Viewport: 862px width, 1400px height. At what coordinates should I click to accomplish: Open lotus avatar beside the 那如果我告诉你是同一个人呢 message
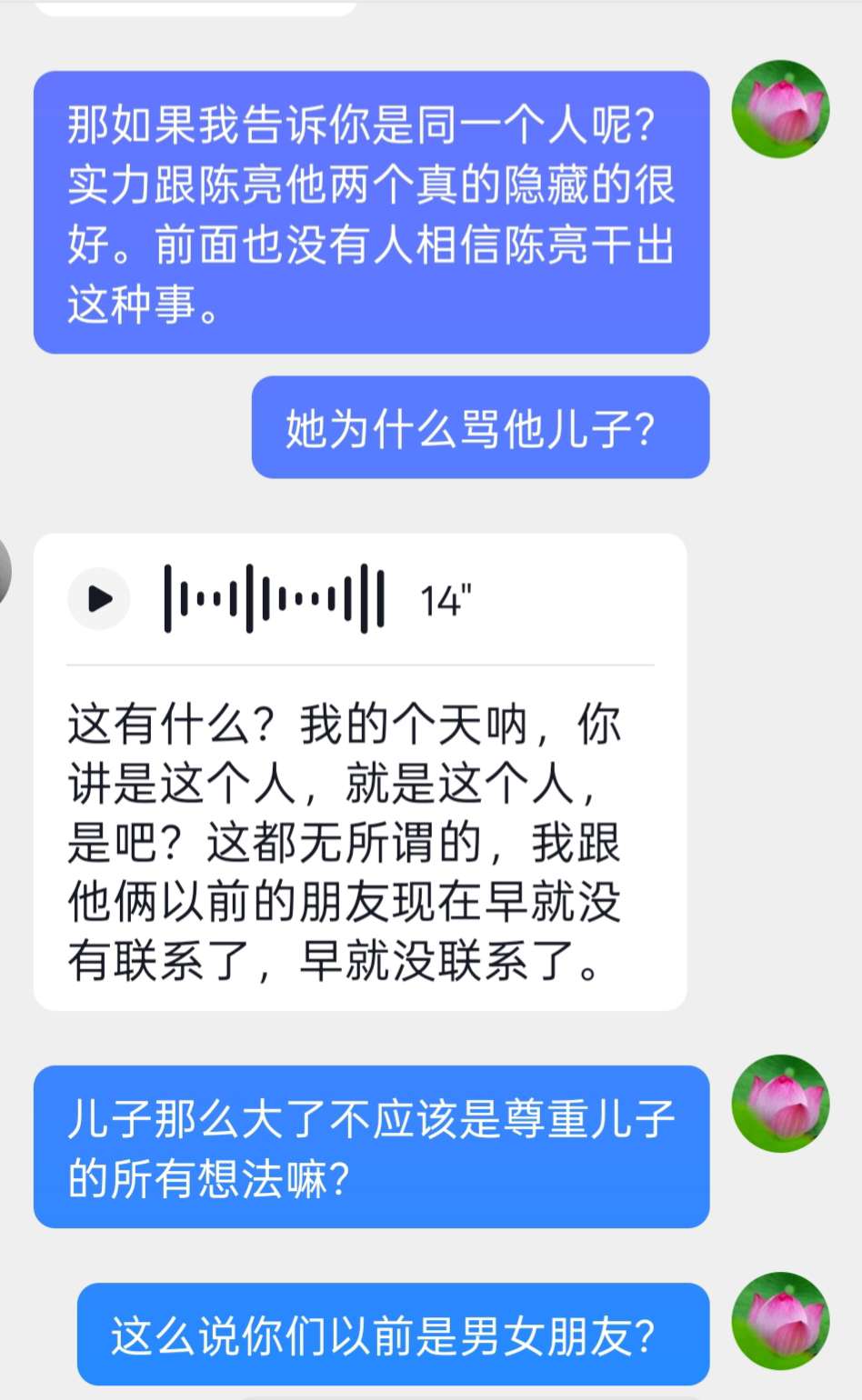(780, 109)
